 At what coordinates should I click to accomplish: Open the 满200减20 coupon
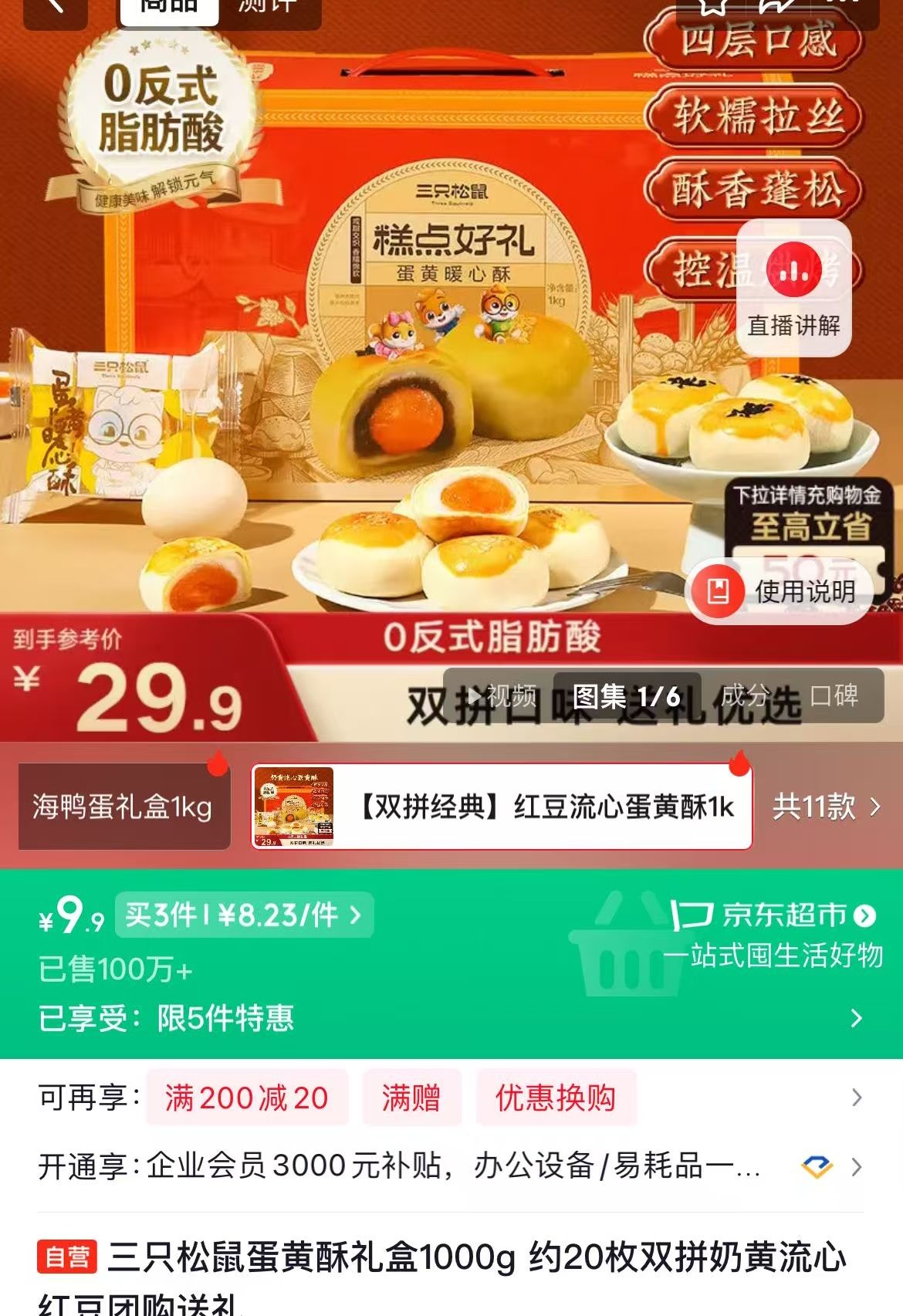(247, 1098)
